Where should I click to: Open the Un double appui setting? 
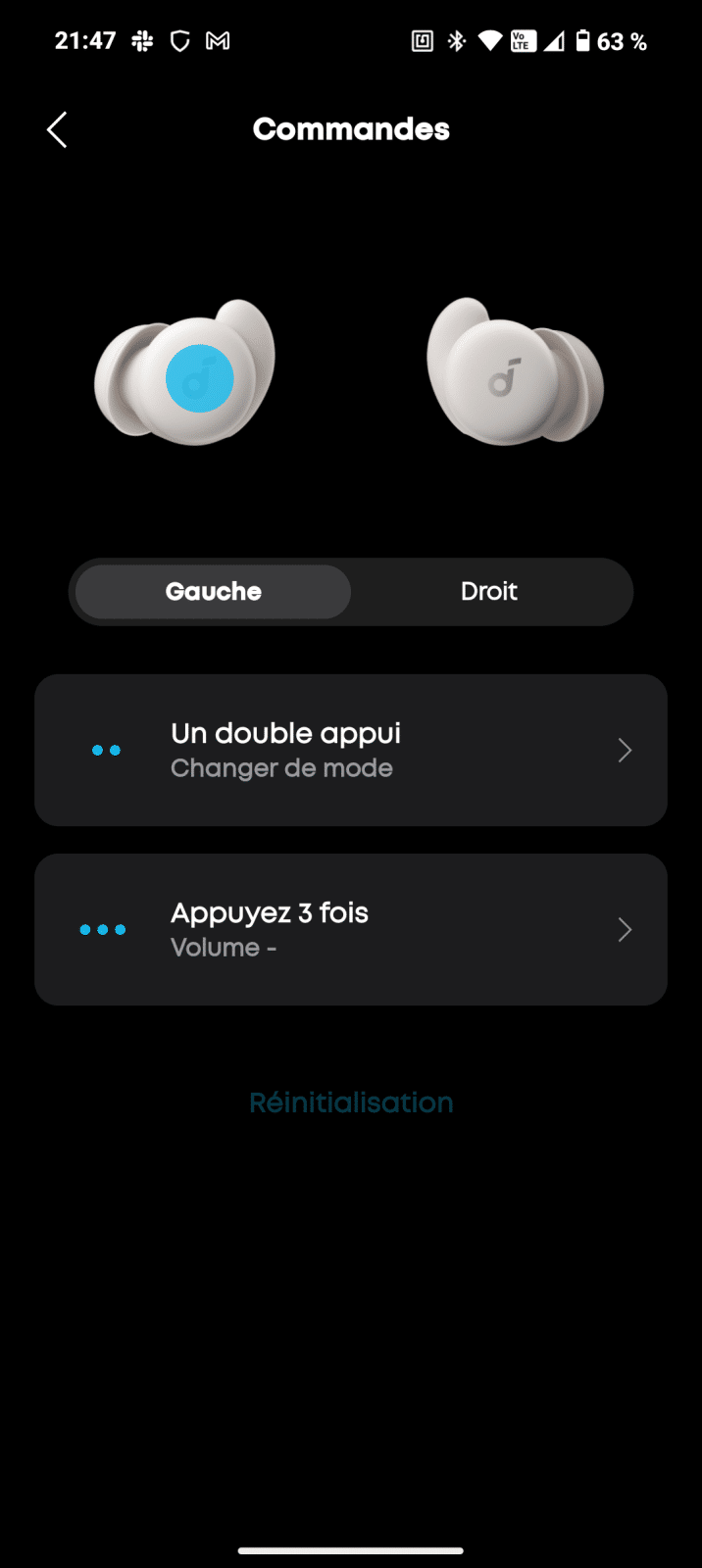pyautogui.click(x=350, y=750)
